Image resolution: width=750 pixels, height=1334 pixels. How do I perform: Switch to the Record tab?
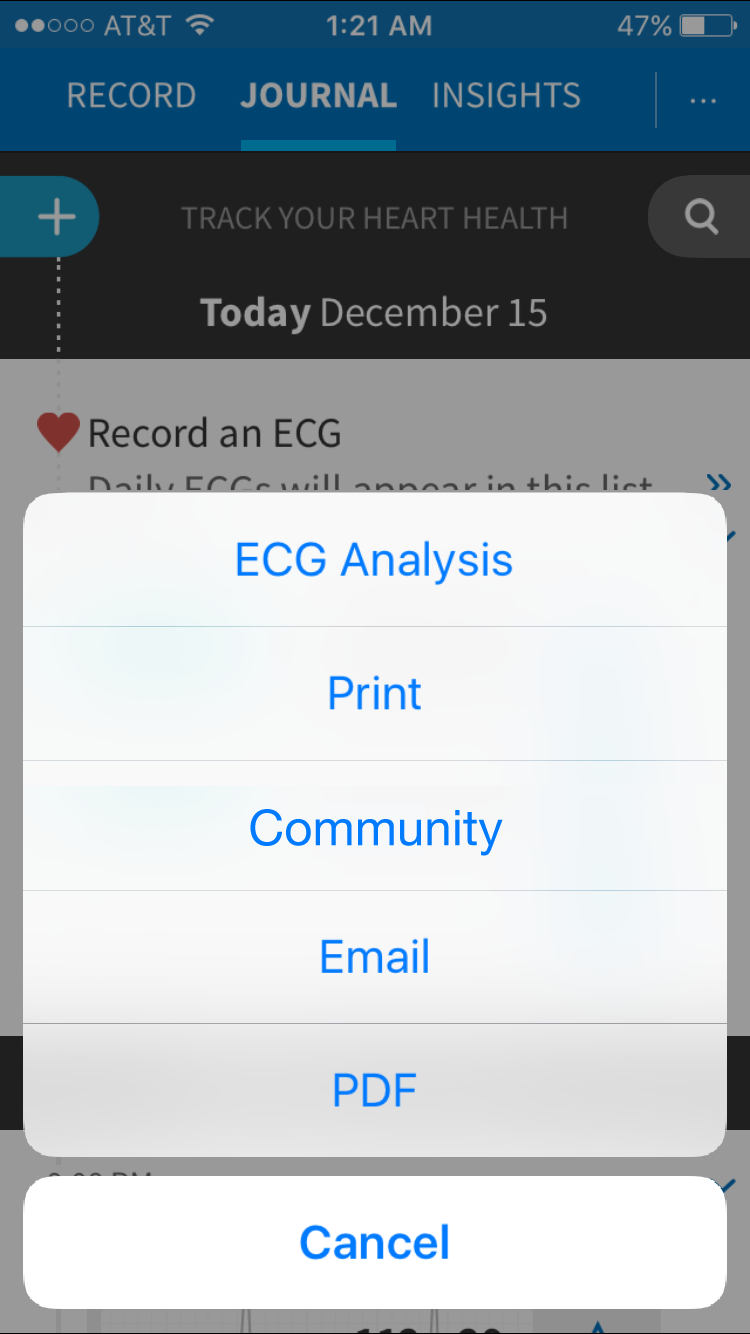coord(131,96)
